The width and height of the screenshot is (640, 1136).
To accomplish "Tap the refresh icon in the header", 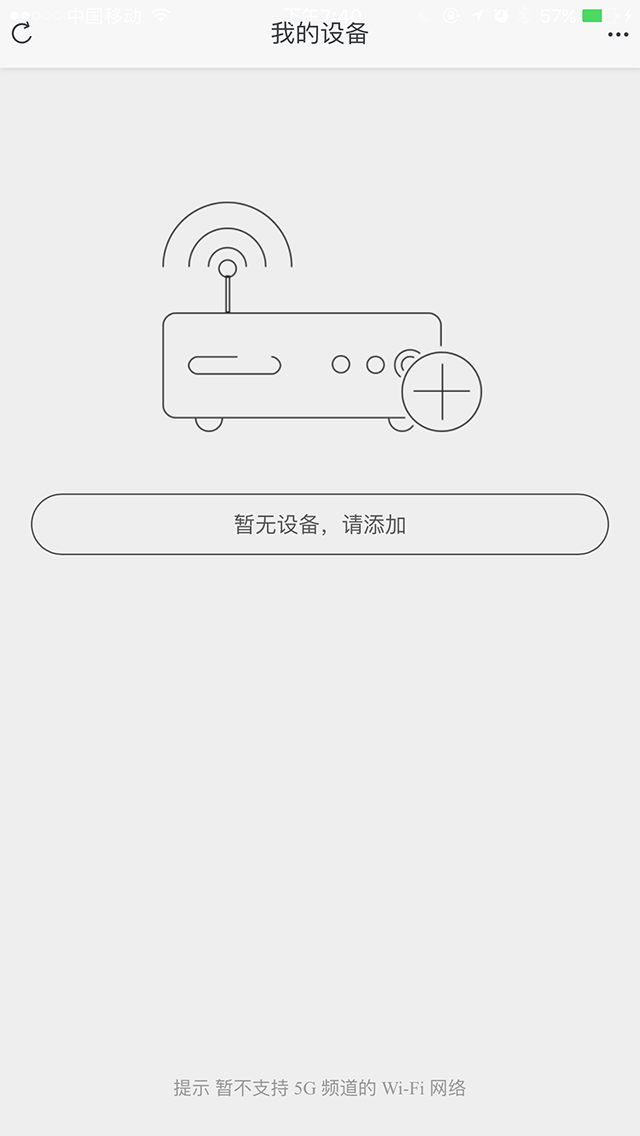I will point(22,33).
